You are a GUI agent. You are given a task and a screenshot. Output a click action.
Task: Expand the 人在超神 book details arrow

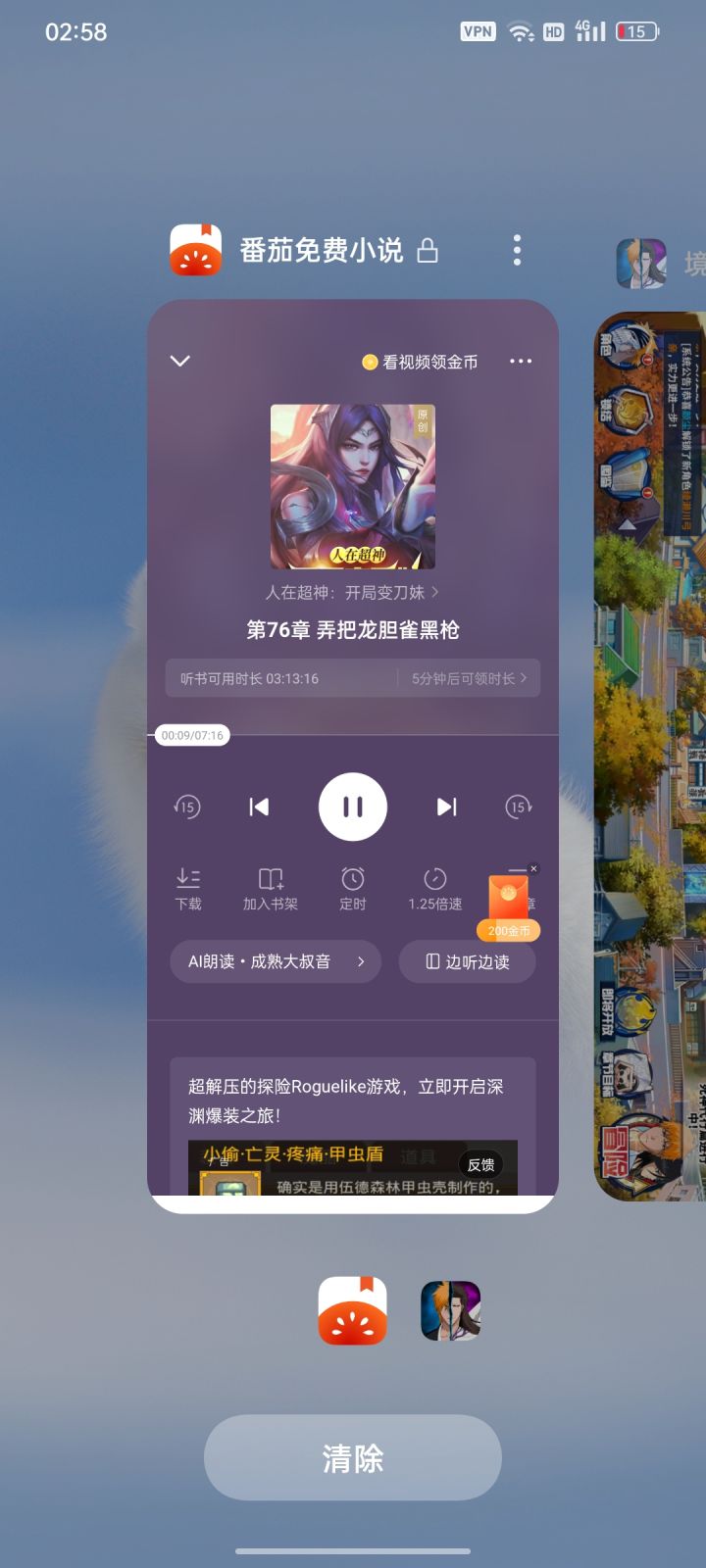[x=435, y=592]
